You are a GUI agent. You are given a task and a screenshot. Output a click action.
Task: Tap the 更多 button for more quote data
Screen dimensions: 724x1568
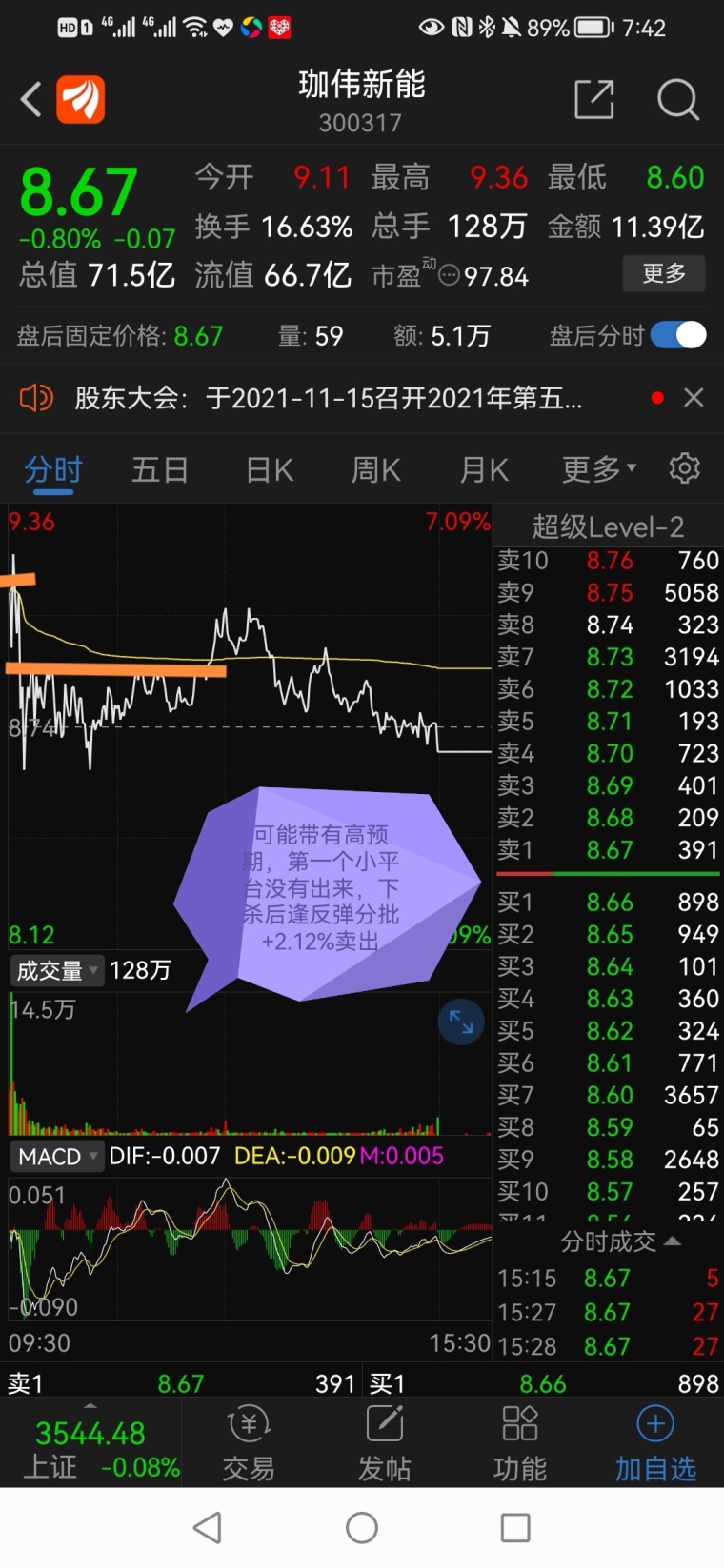coord(664,274)
